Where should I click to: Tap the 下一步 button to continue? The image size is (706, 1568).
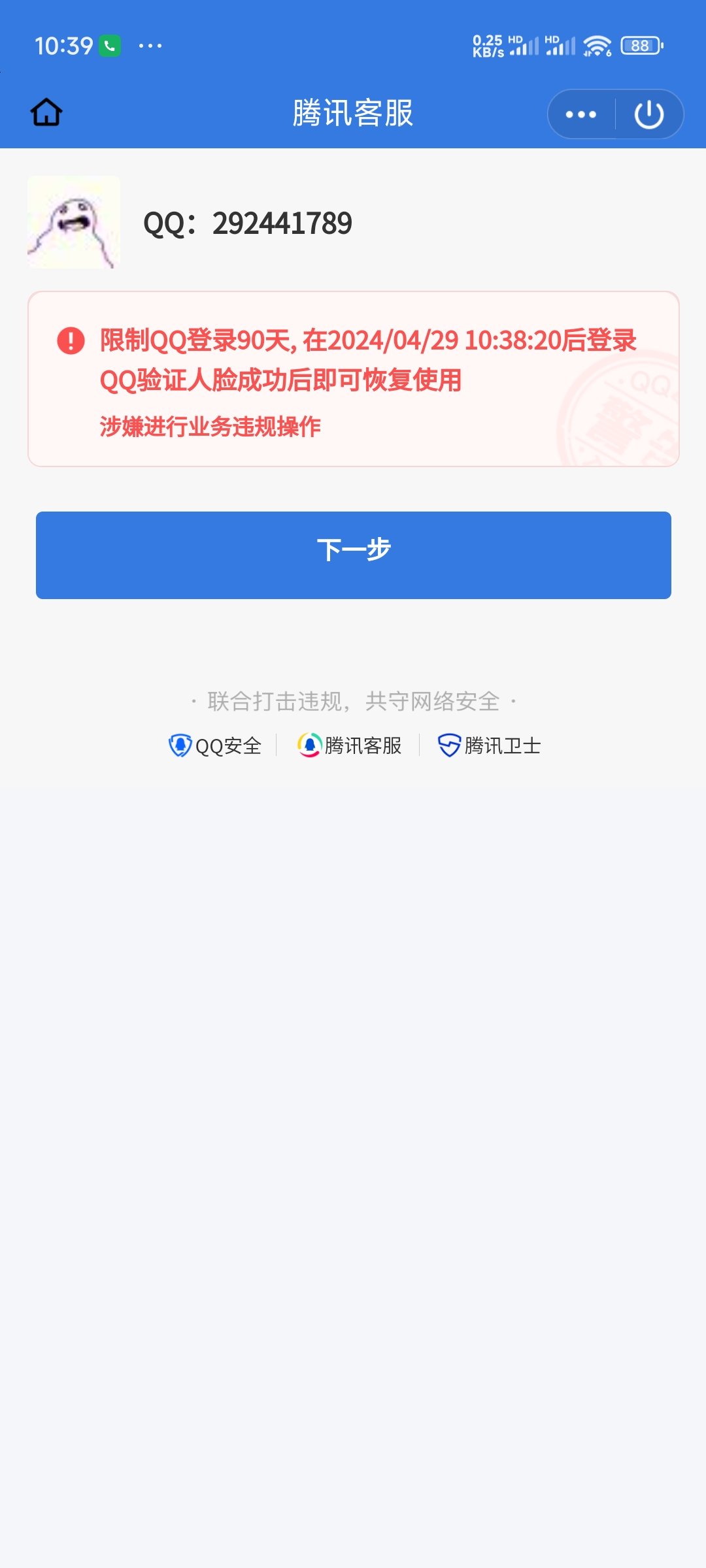tap(353, 555)
